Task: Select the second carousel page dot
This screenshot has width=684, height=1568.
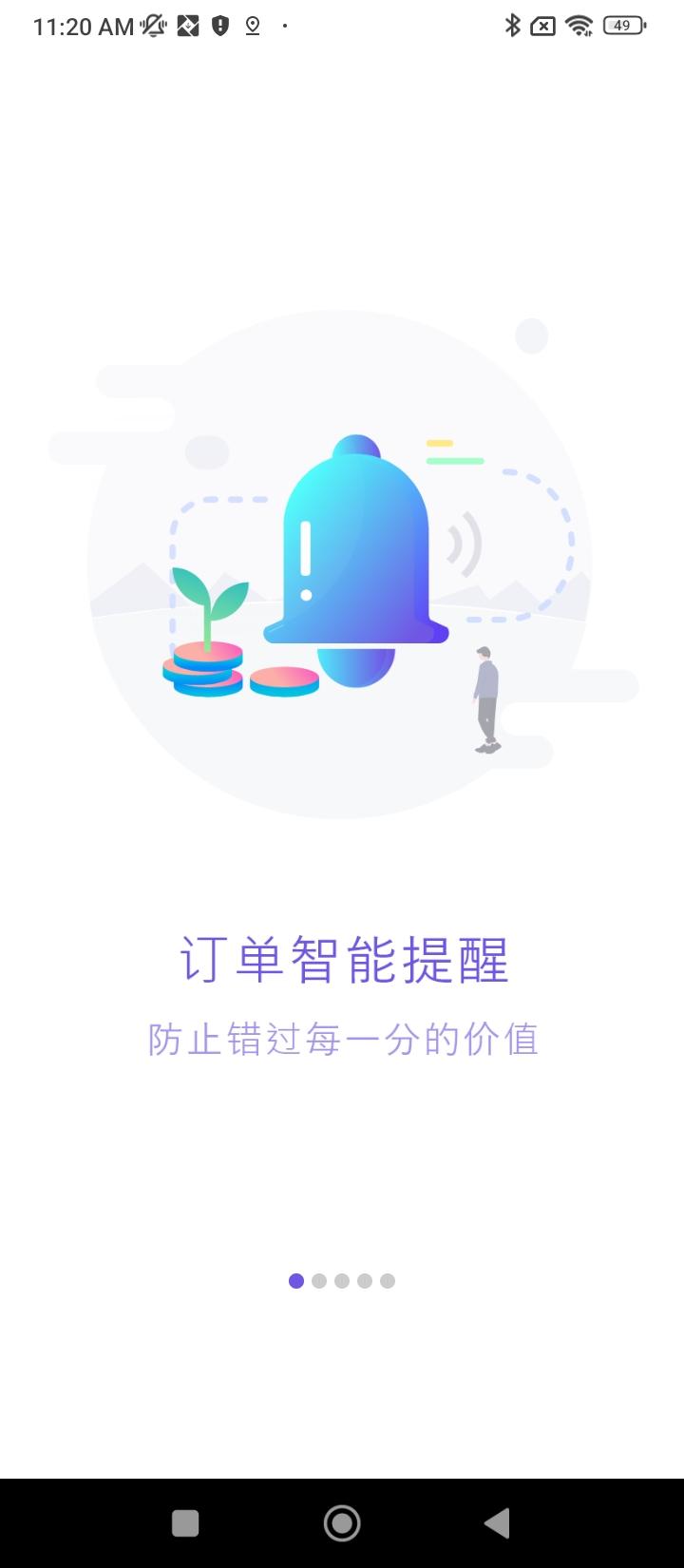Action: pos(319,1281)
